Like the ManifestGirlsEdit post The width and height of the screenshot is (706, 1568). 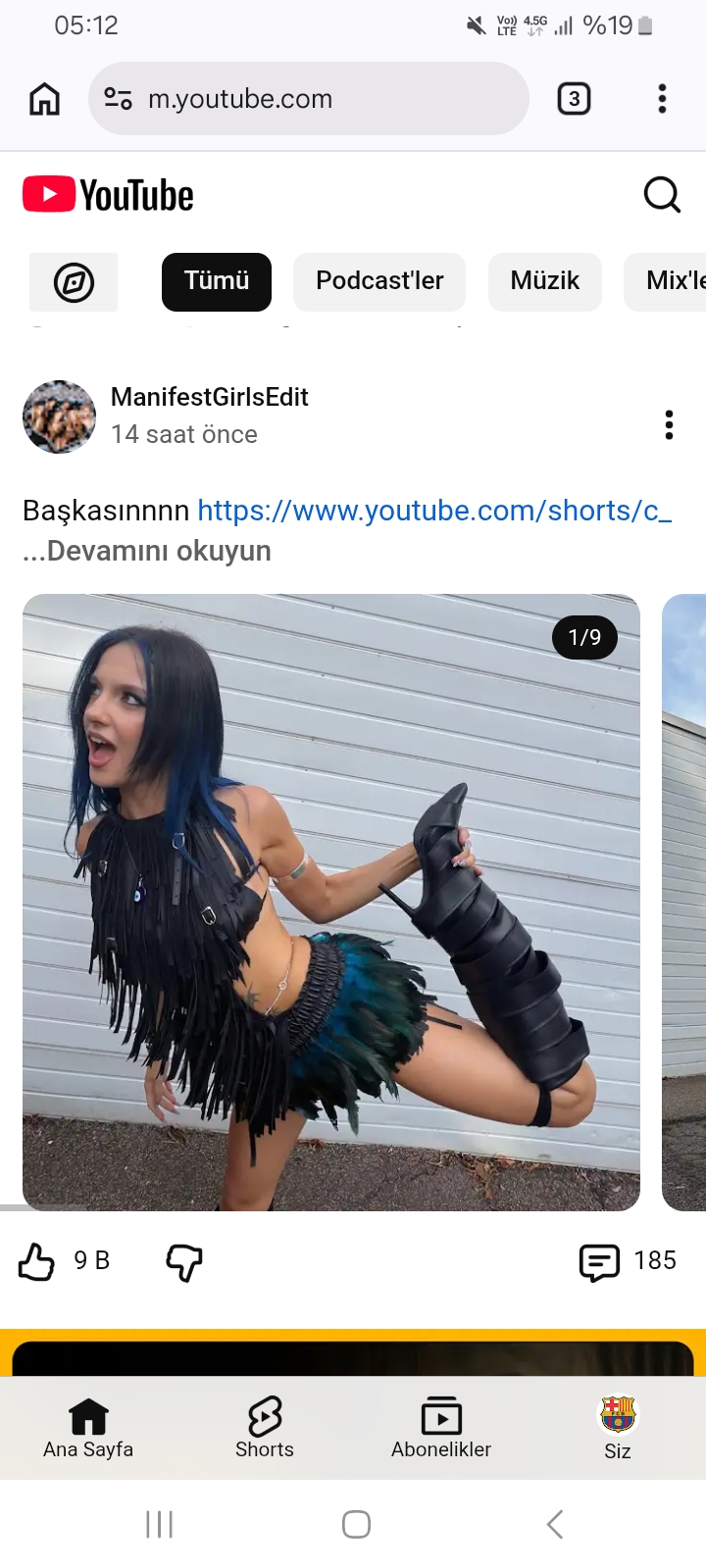tap(37, 1261)
